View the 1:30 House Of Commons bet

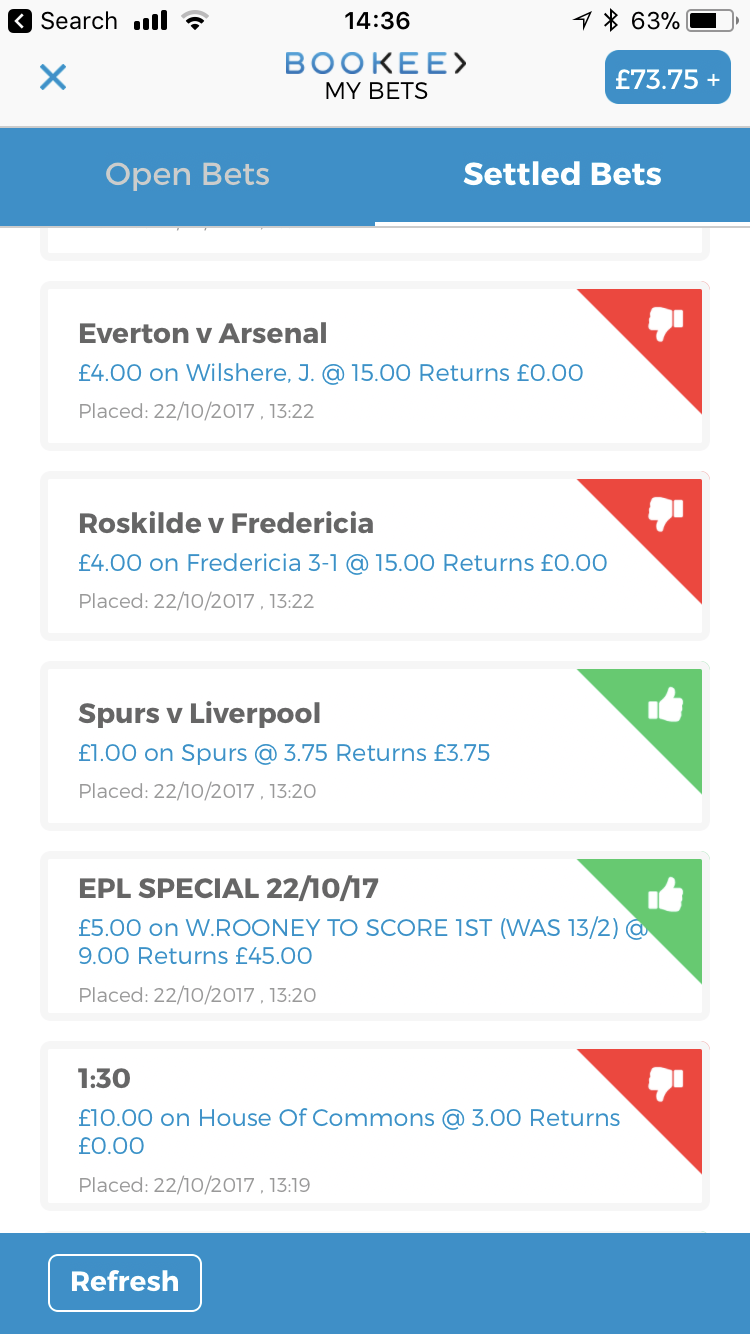tap(375, 1126)
